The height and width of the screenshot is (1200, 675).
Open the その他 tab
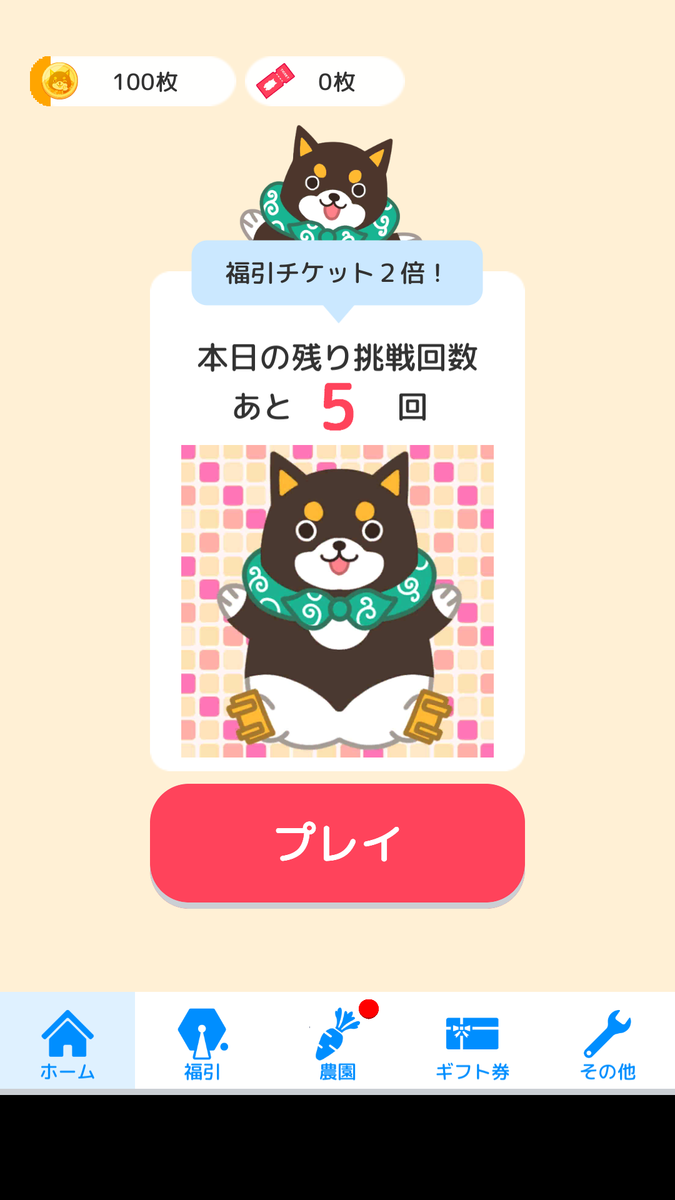coord(607,1042)
